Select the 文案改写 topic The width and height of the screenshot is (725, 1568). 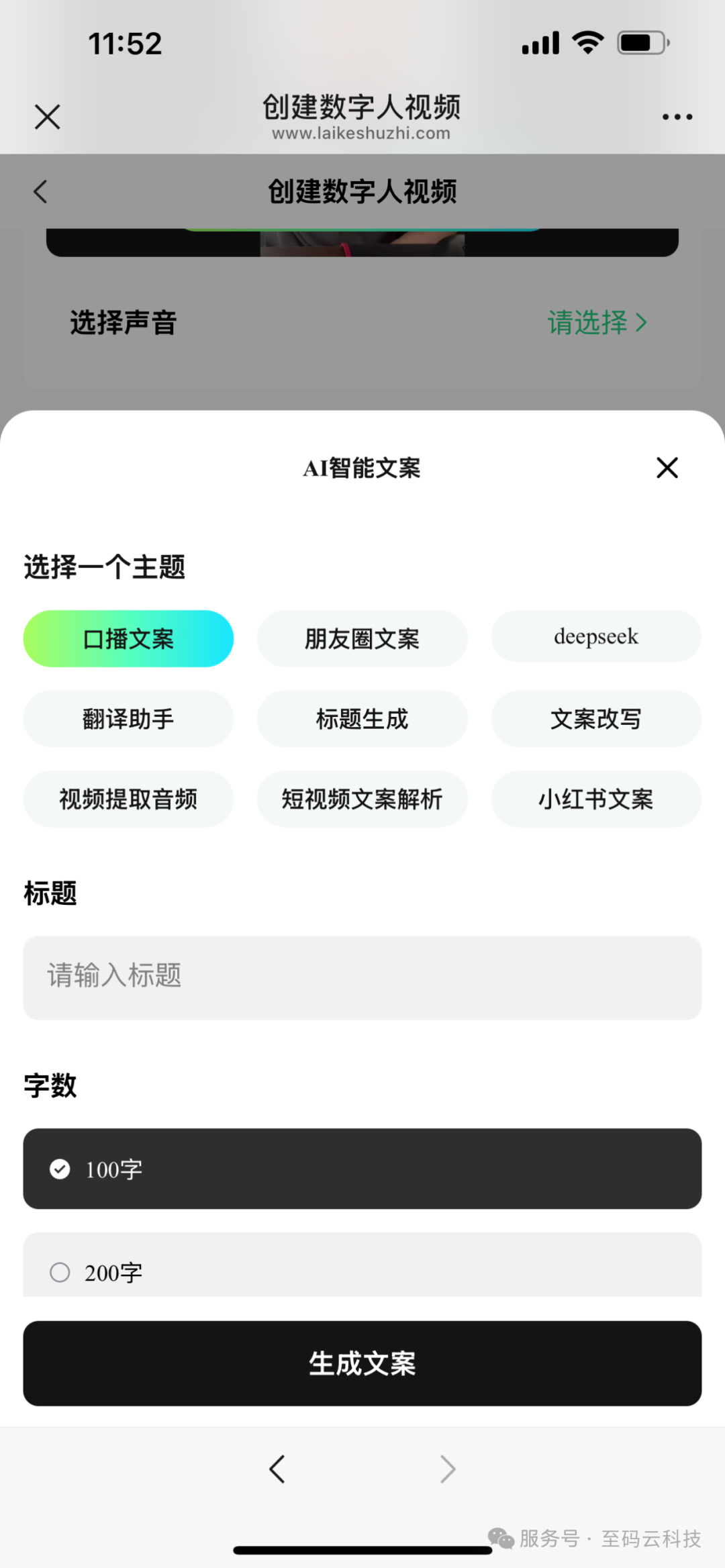(x=595, y=719)
